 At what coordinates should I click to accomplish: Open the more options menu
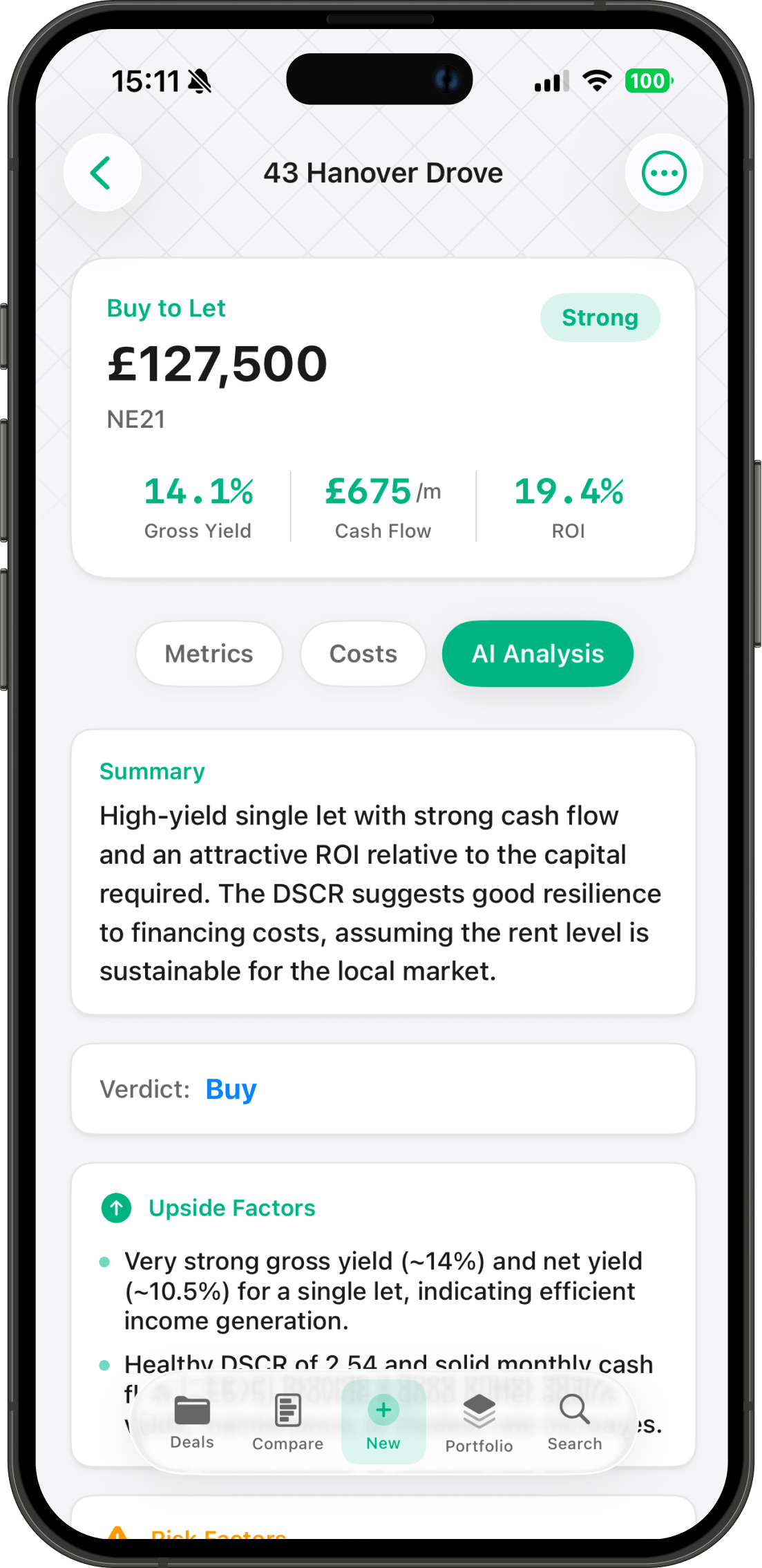(x=663, y=173)
